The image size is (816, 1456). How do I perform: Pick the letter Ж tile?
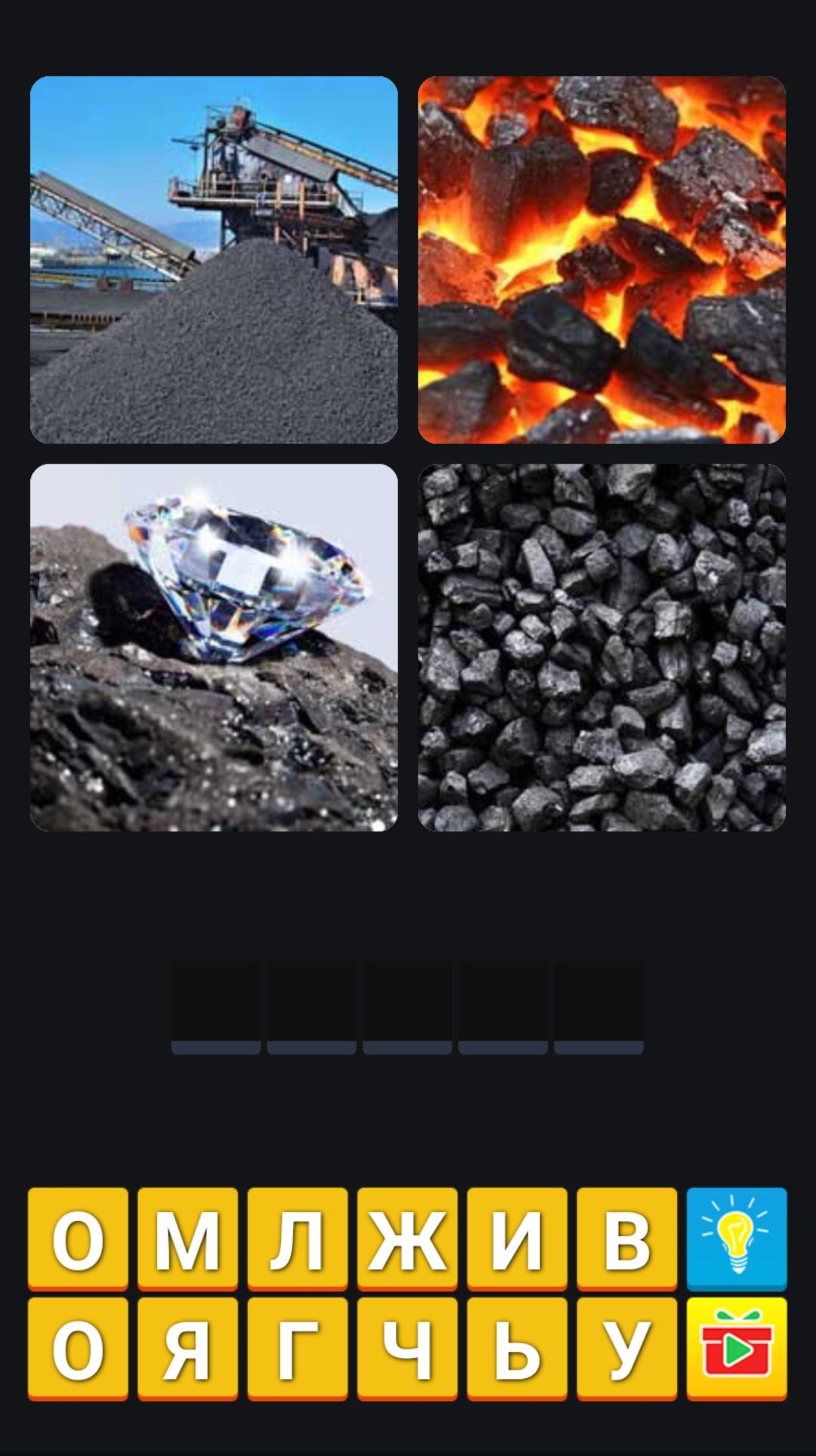(407, 1239)
